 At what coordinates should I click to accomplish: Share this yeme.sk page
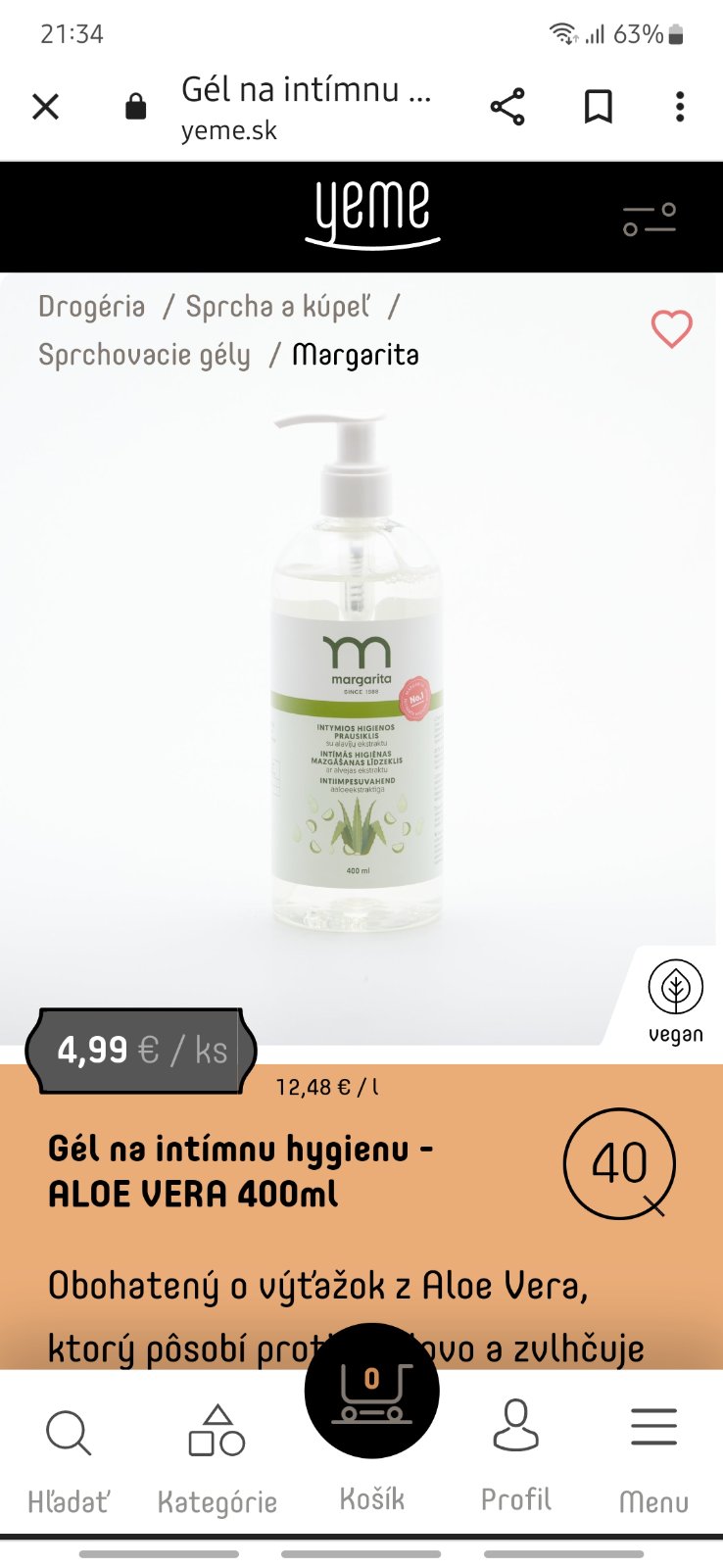507,106
